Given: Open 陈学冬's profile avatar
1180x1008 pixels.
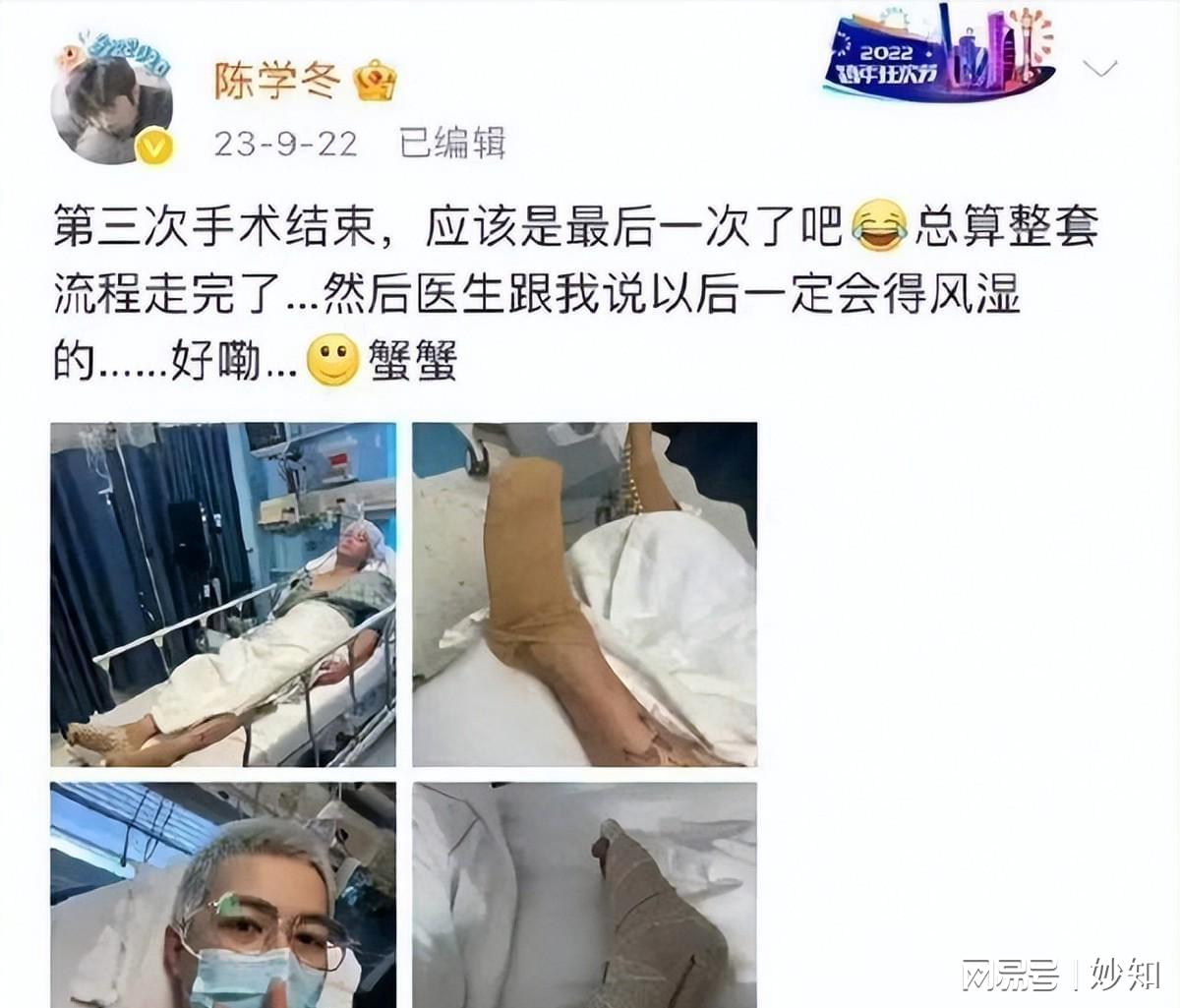Looking at the screenshot, I should pyautogui.click(x=112, y=101).
